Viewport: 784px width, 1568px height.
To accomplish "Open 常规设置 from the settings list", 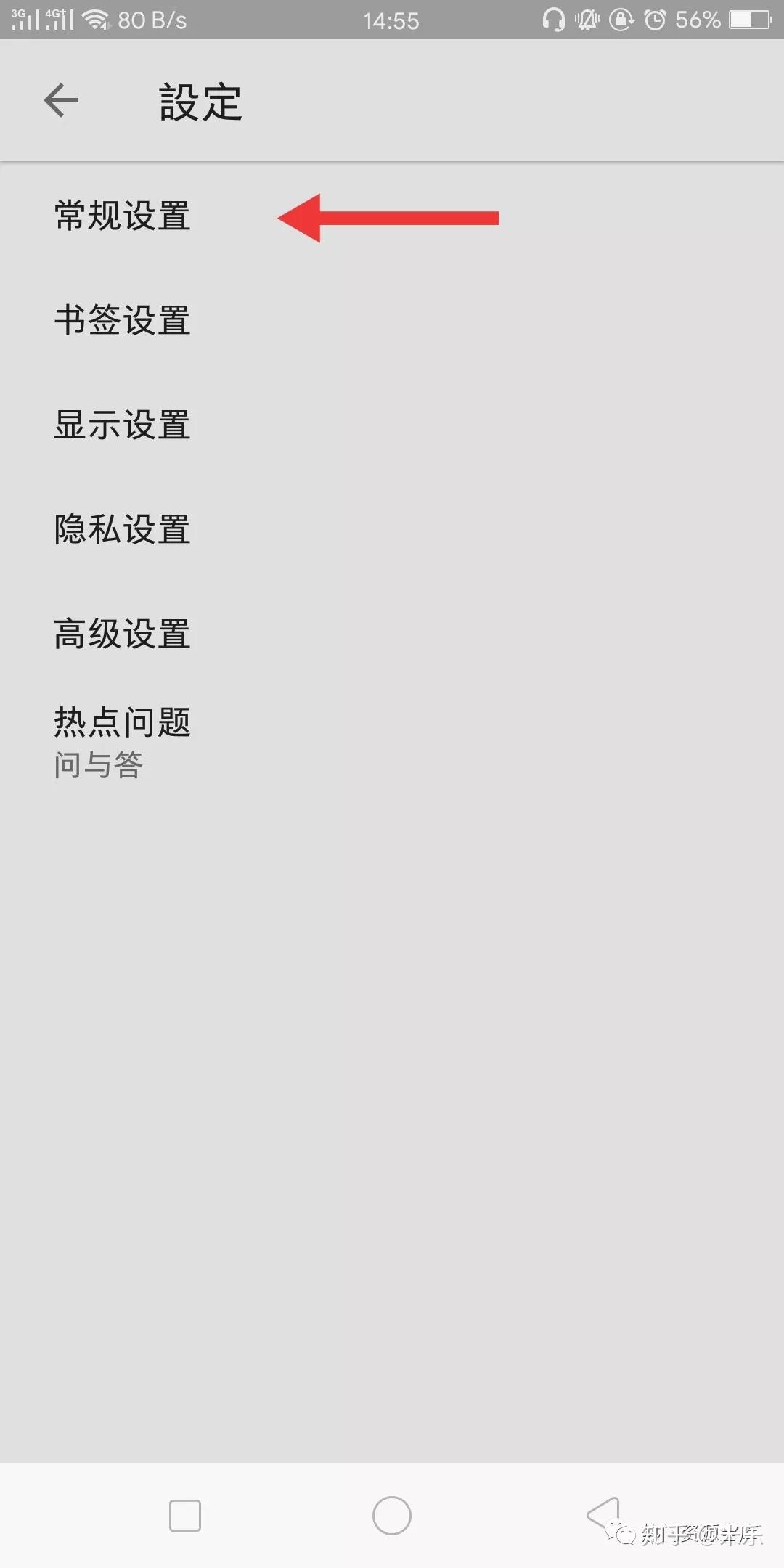I will [x=121, y=216].
